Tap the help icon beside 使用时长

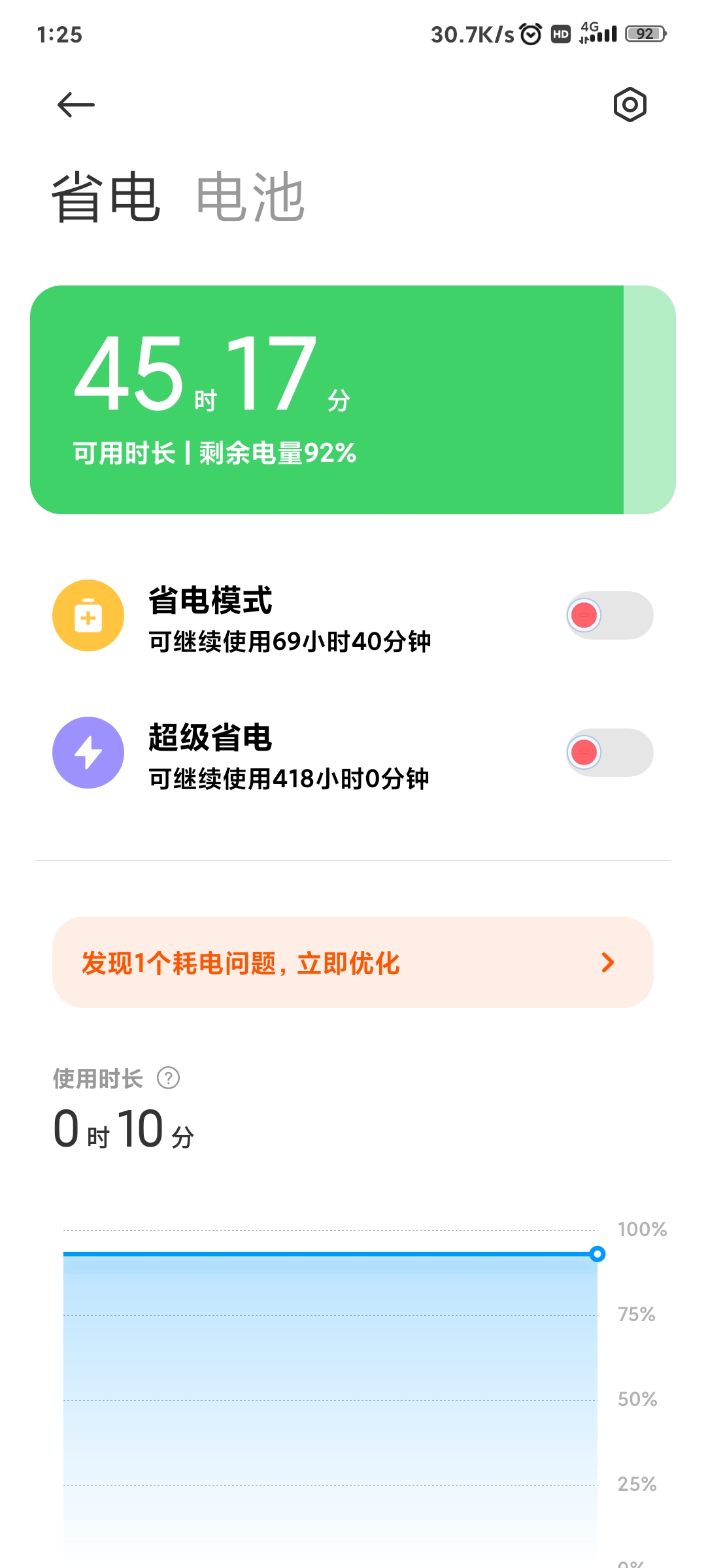pos(169,1078)
